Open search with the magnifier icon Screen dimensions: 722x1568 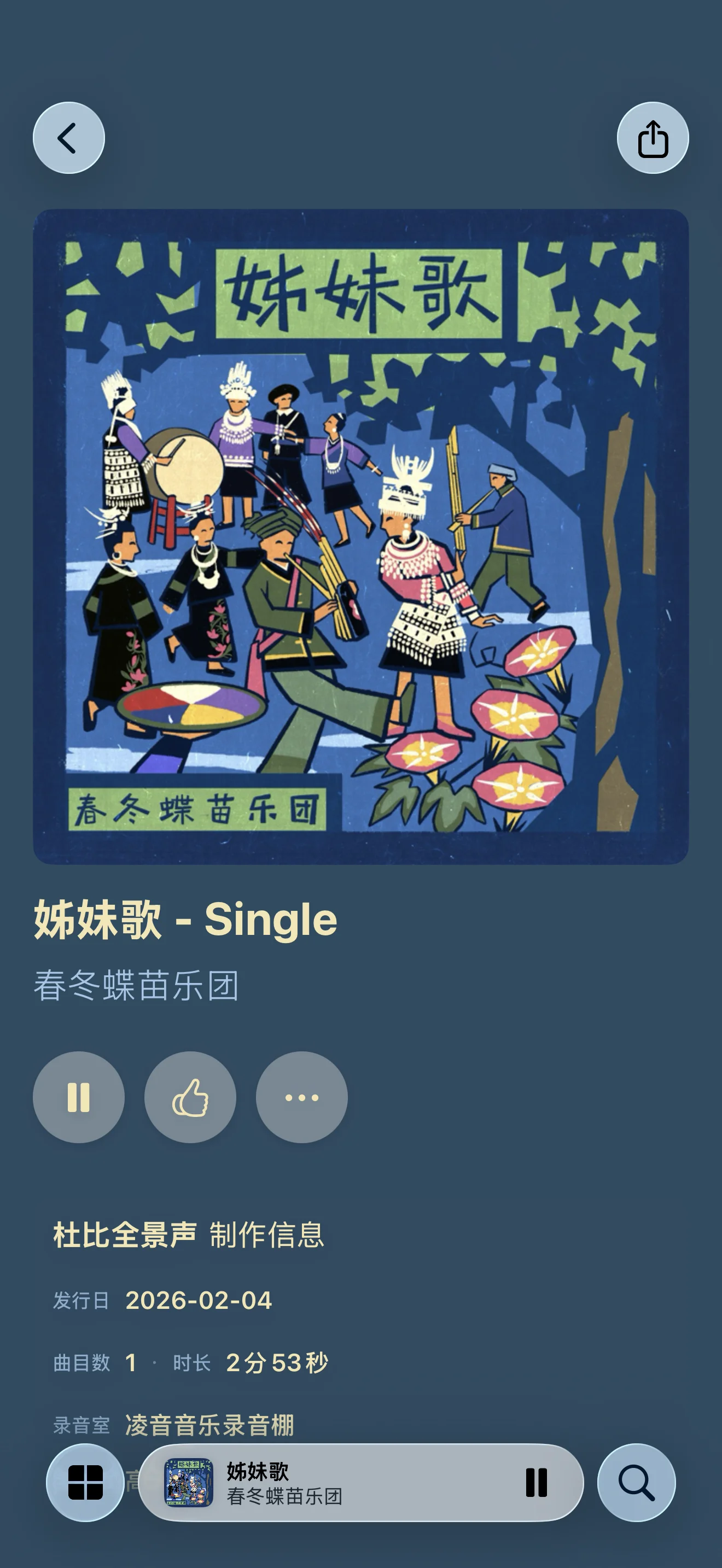click(x=636, y=1482)
